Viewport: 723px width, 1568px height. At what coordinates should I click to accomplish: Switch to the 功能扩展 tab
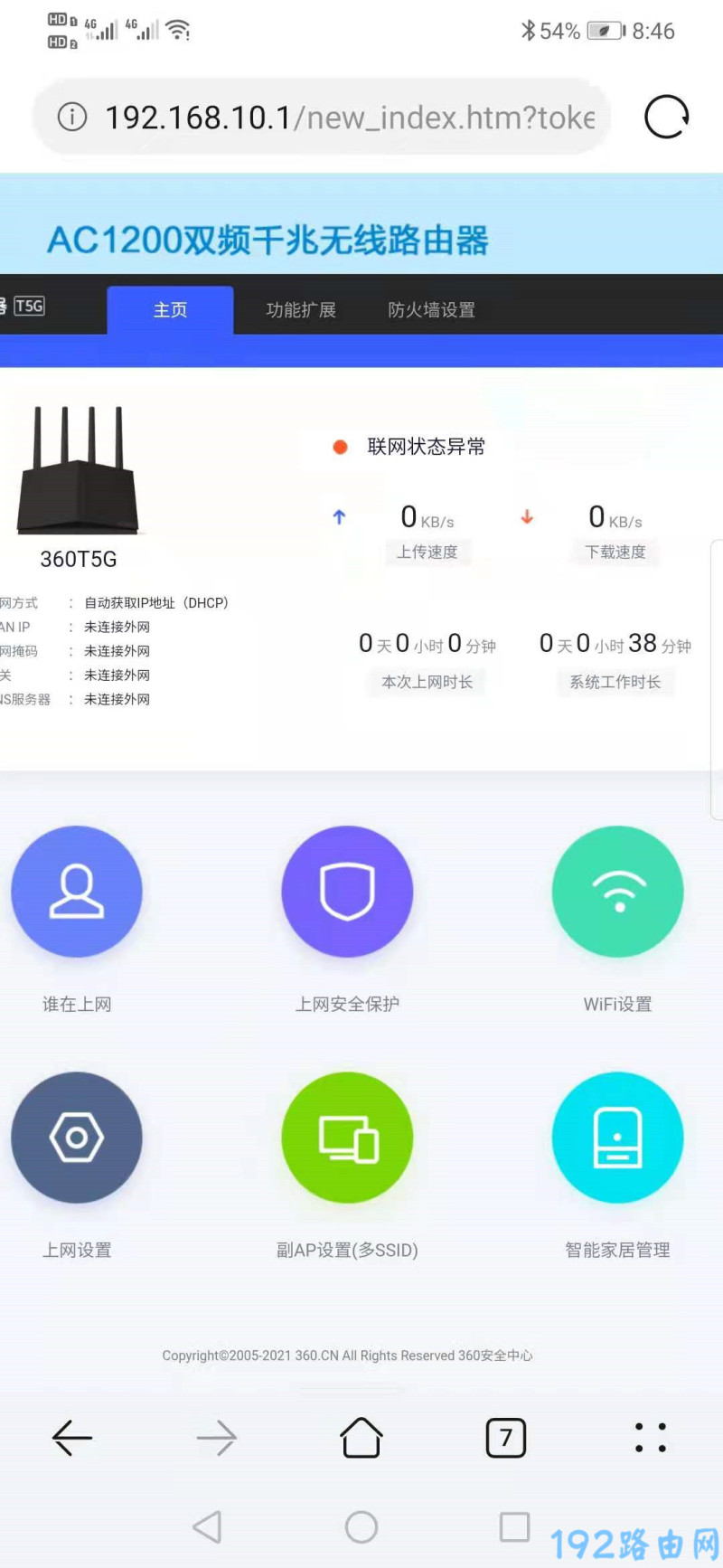point(301,310)
